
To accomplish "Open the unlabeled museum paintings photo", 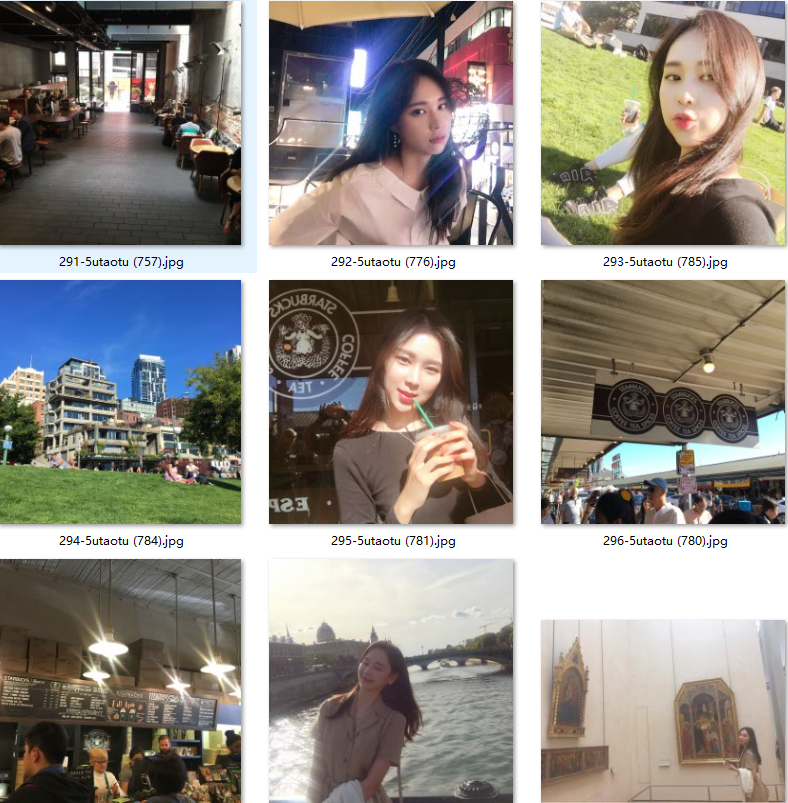I will 663,710.
